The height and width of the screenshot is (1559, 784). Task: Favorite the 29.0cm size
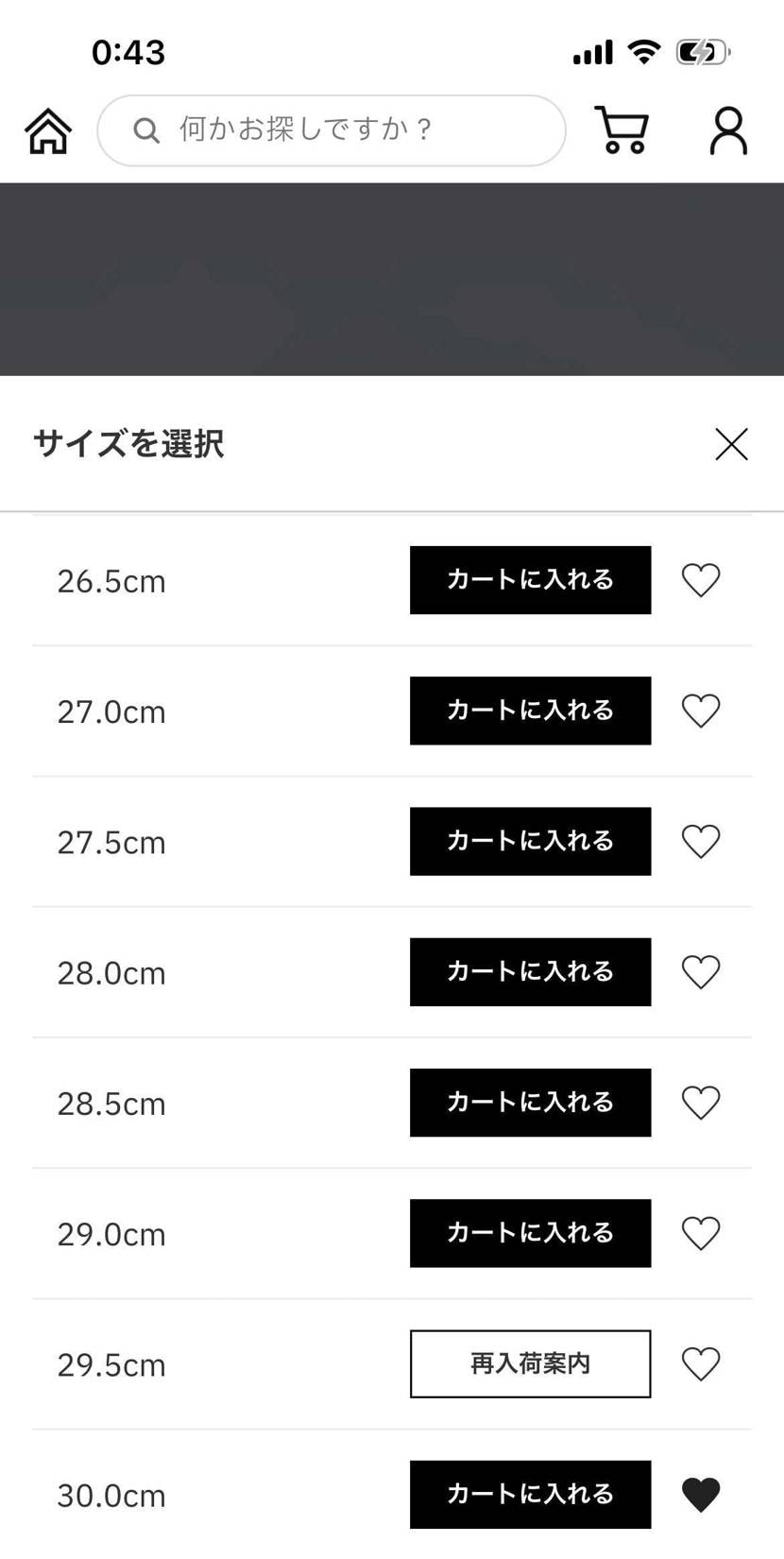tap(700, 1233)
